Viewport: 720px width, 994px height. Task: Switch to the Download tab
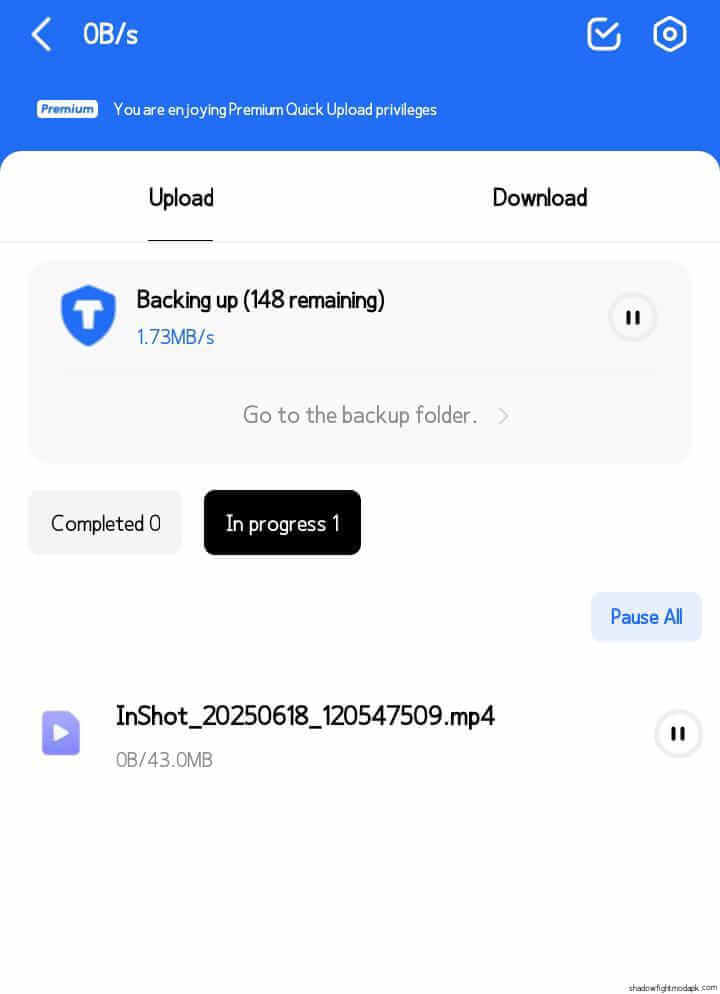[x=539, y=198]
